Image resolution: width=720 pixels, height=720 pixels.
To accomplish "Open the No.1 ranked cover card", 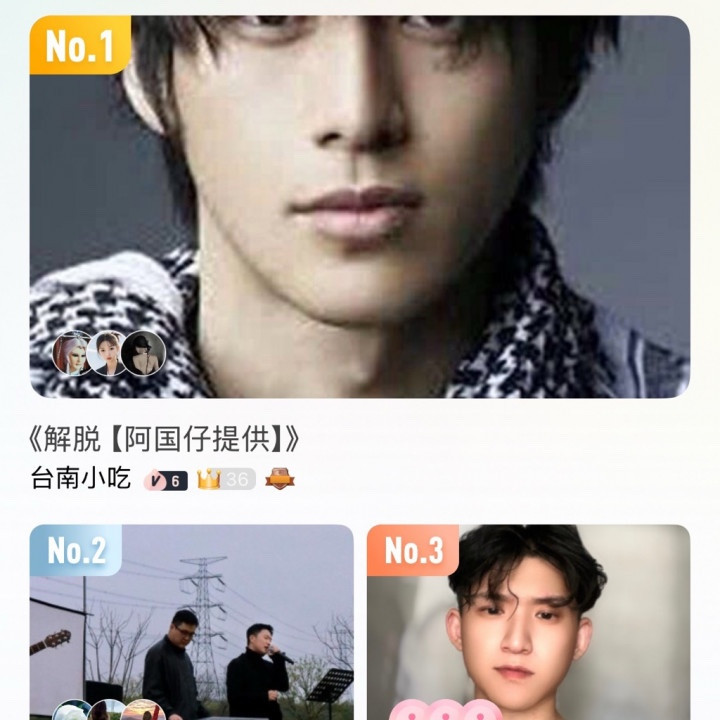I will (x=360, y=205).
